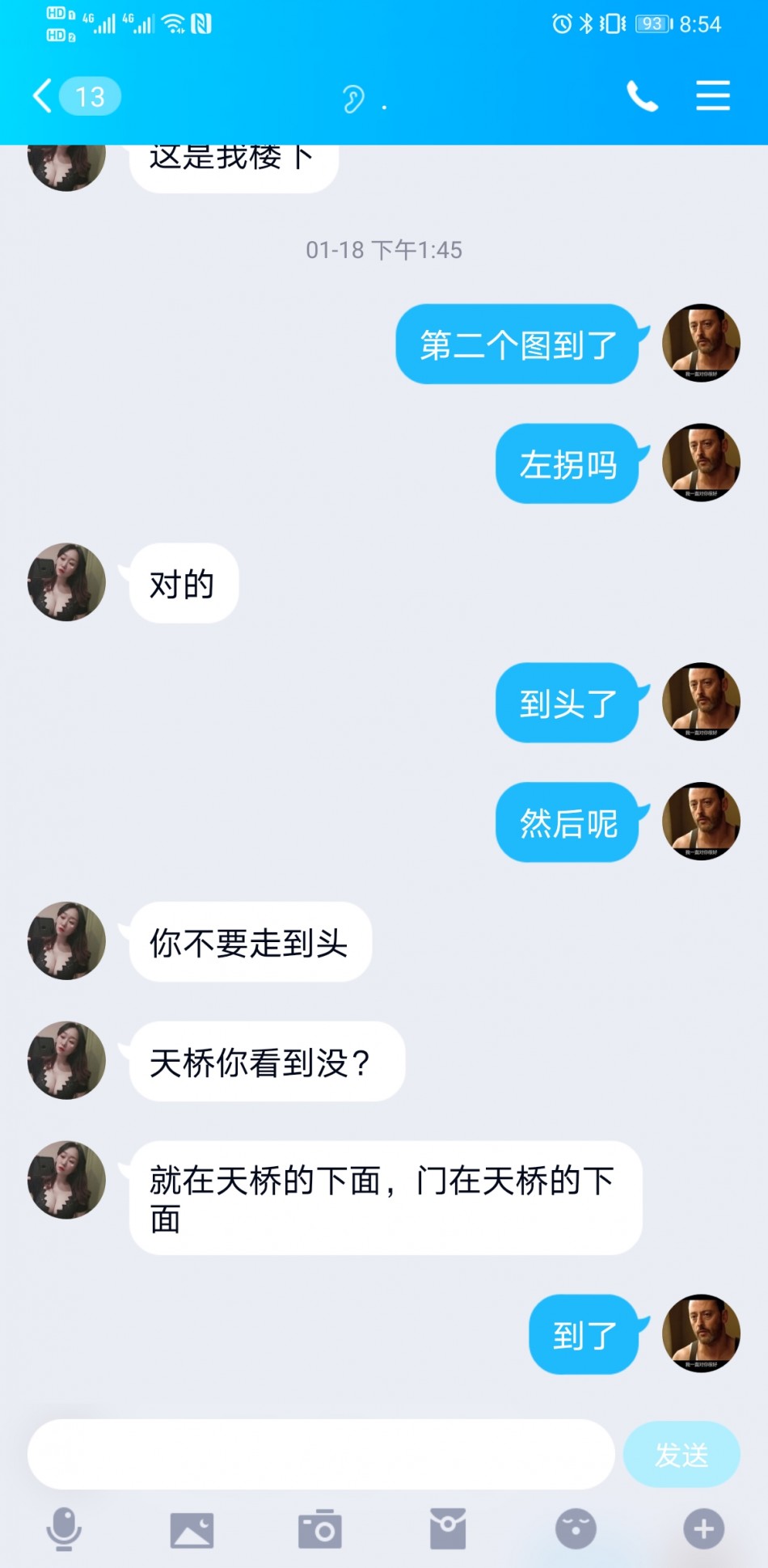This screenshot has width=768, height=1568.
Task: Open more options plus button
Action: [703, 1529]
